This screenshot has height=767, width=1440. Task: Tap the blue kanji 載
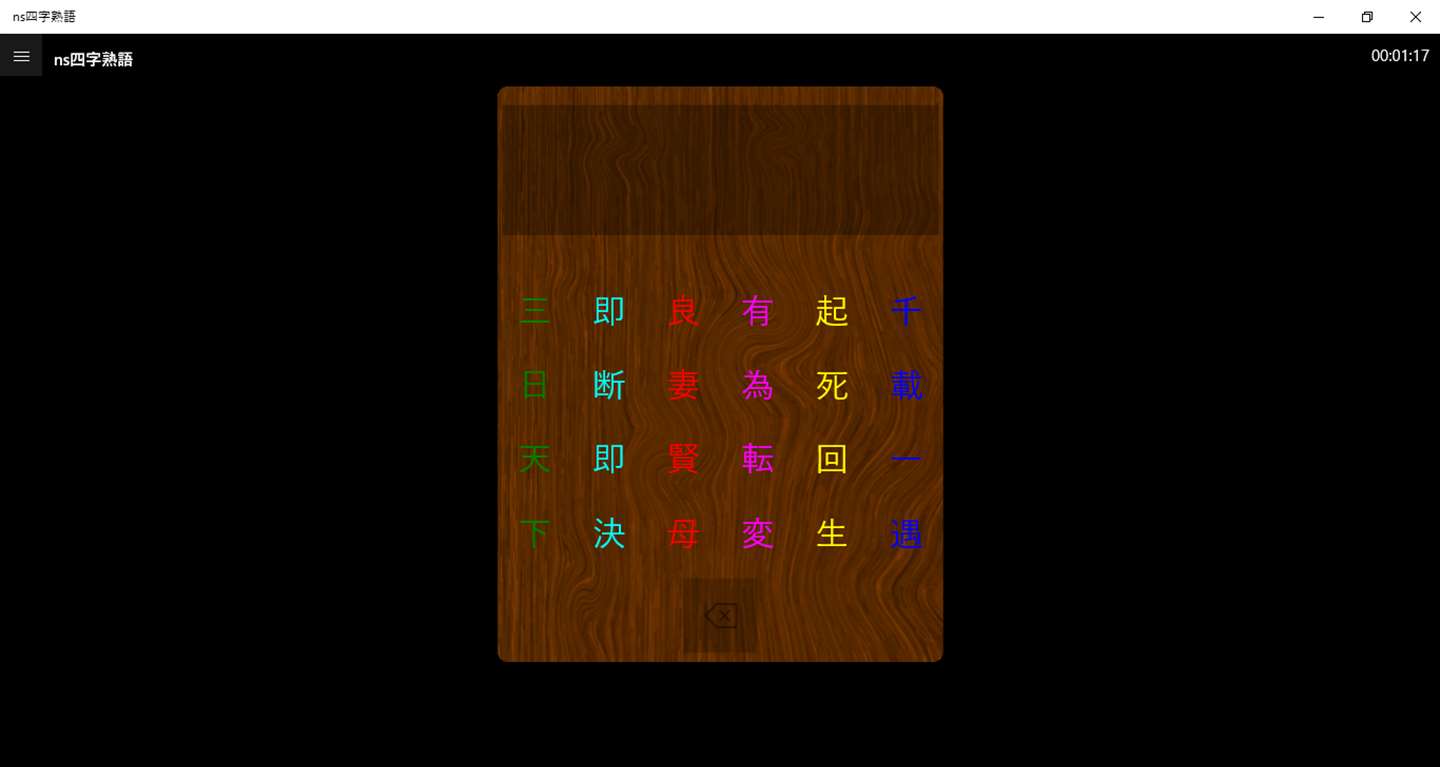coord(906,385)
